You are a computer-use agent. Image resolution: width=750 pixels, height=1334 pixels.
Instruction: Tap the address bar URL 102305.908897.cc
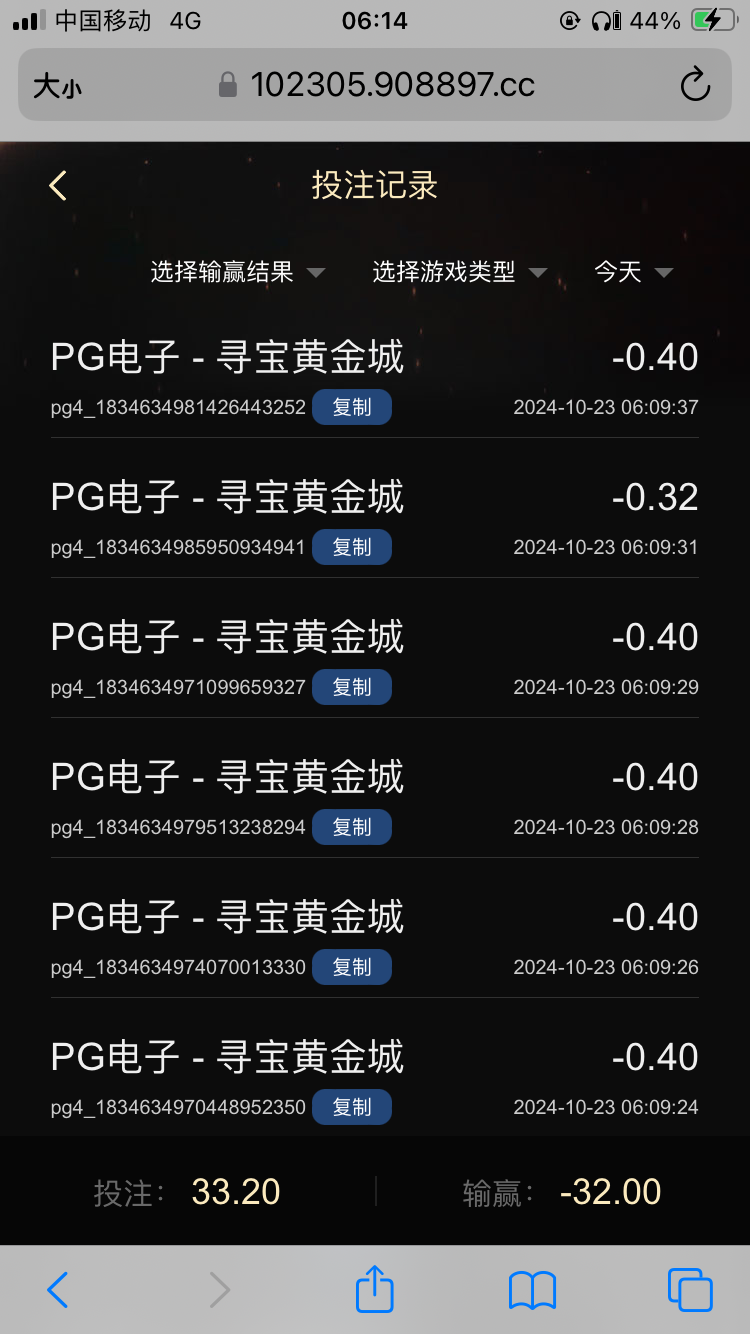tap(392, 85)
